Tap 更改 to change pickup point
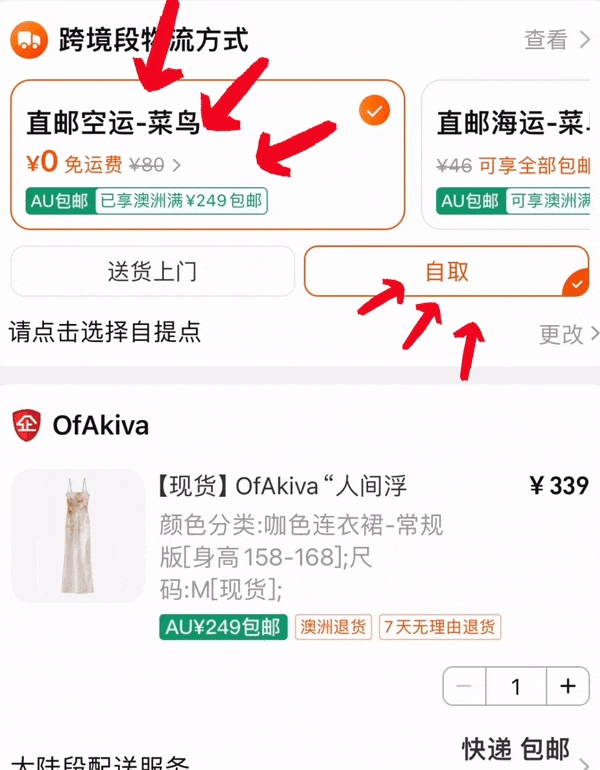This screenshot has width=600, height=770. point(568,334)
